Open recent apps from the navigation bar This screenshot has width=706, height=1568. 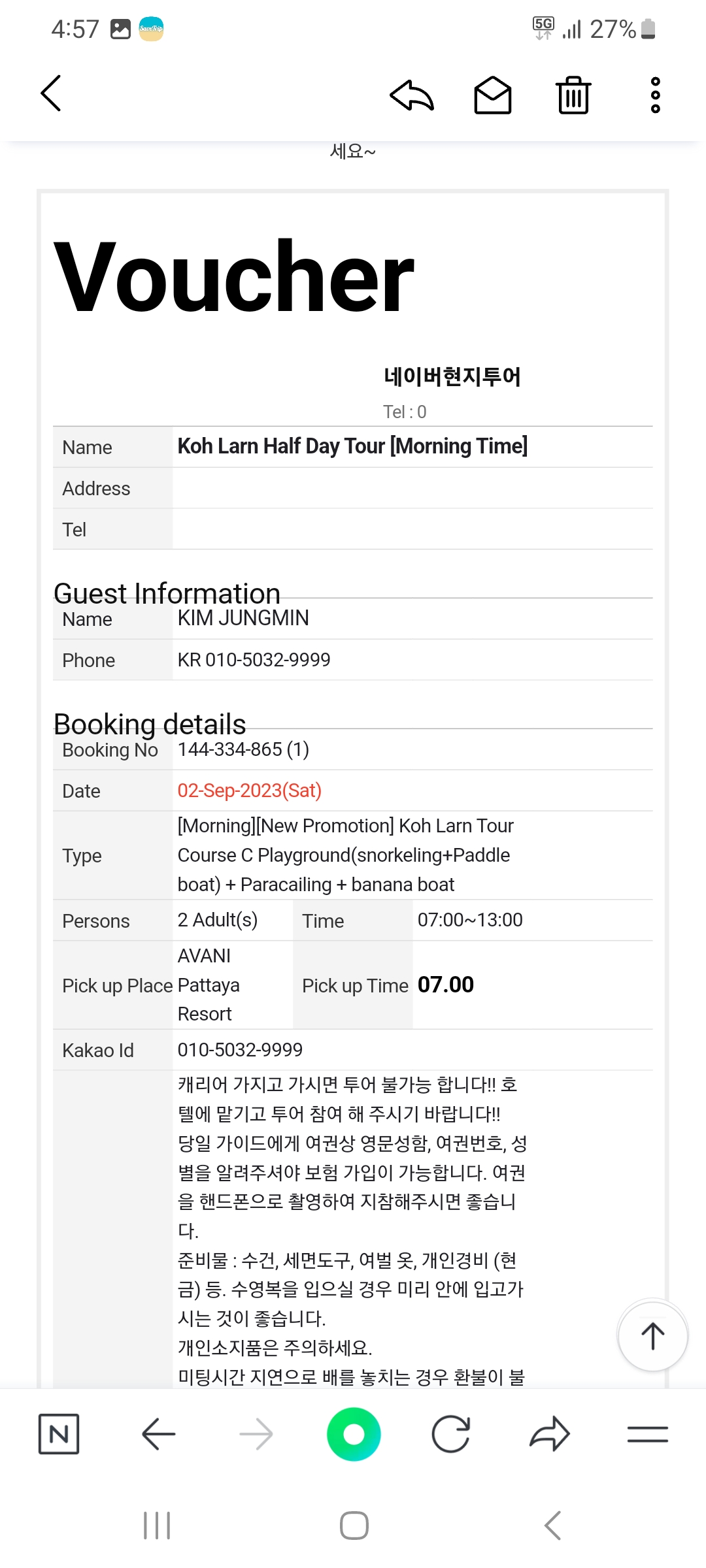pos(157,1526)
